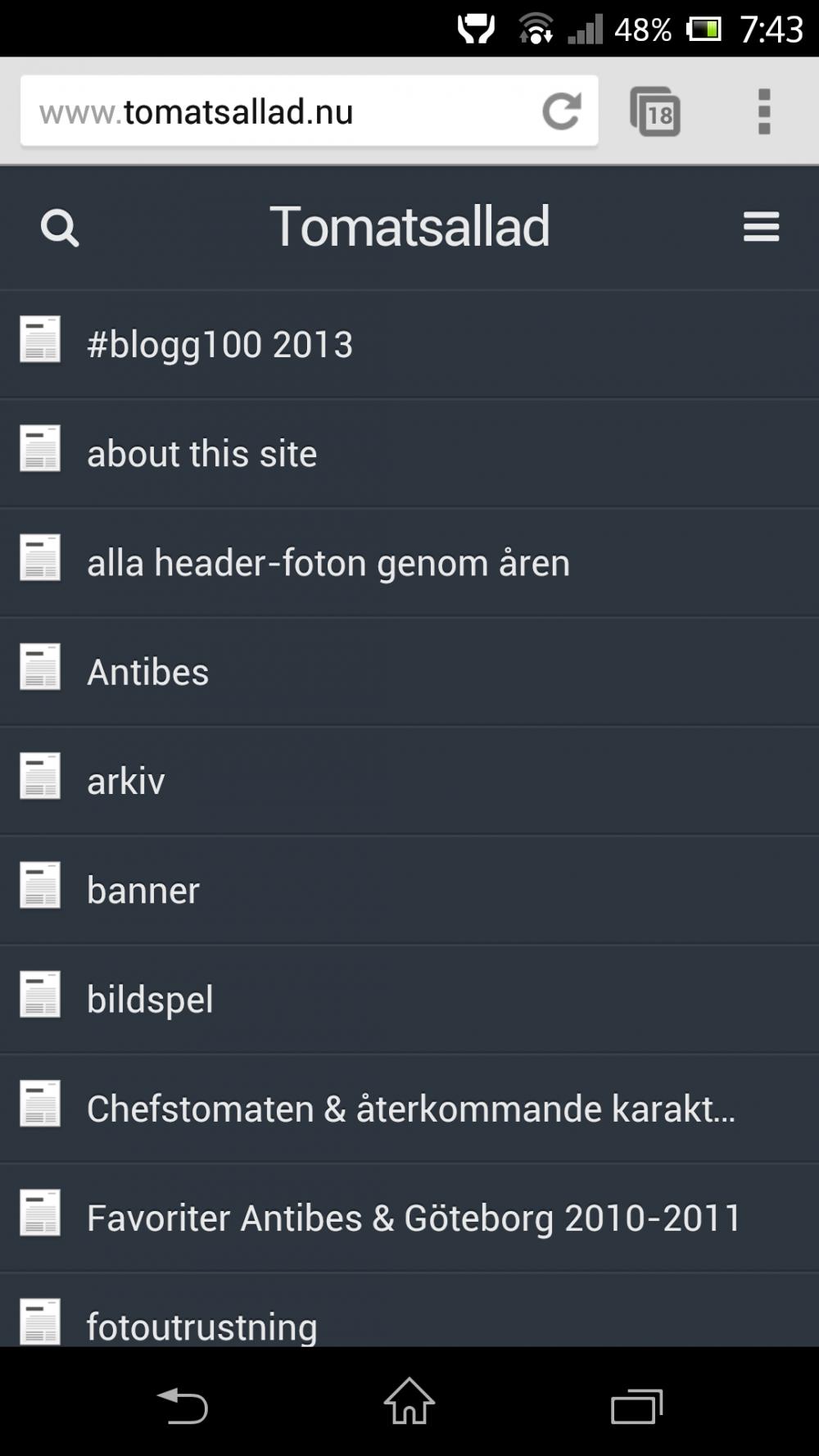The width and height of the screenshot is (819, 1456).
Task: Tap the system back button
Action: tap(182, 1405)
